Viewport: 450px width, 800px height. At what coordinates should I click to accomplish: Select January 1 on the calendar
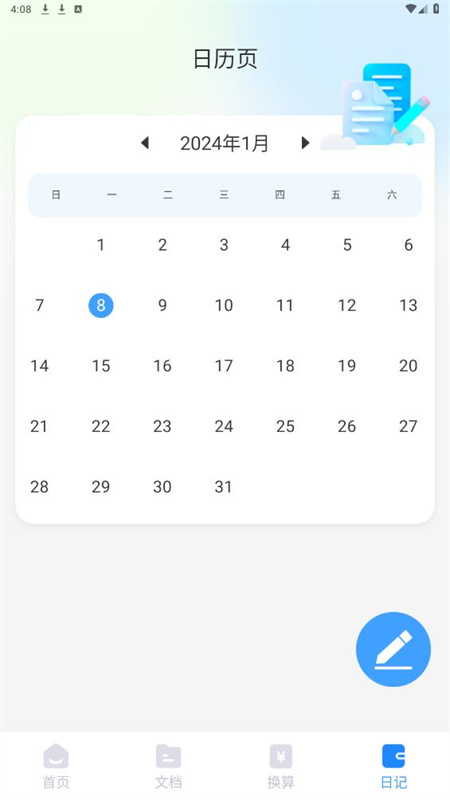tap(101, 245)
